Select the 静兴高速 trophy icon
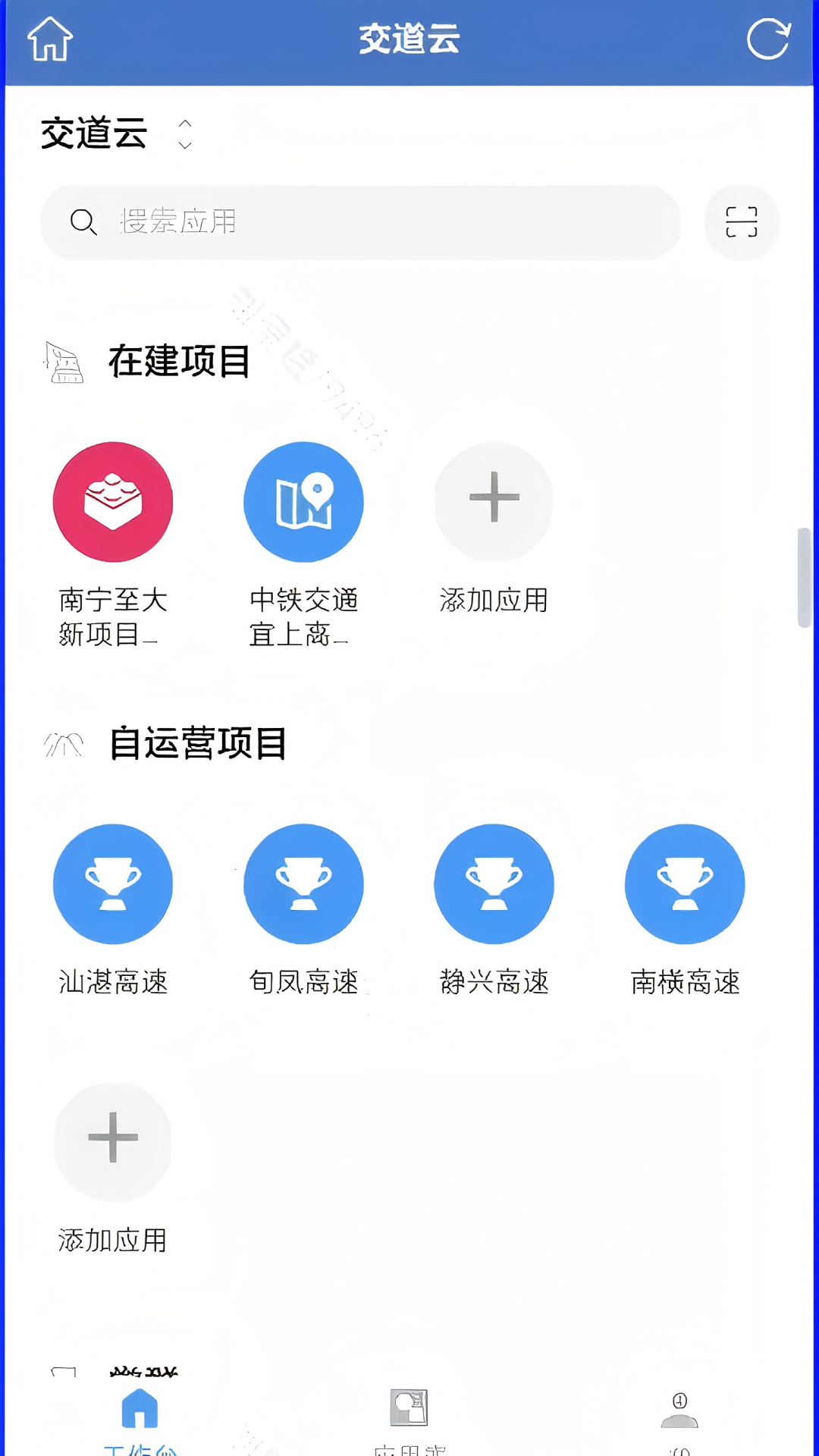This screenshot has width=819, height=1456. [x=494, y=883]
